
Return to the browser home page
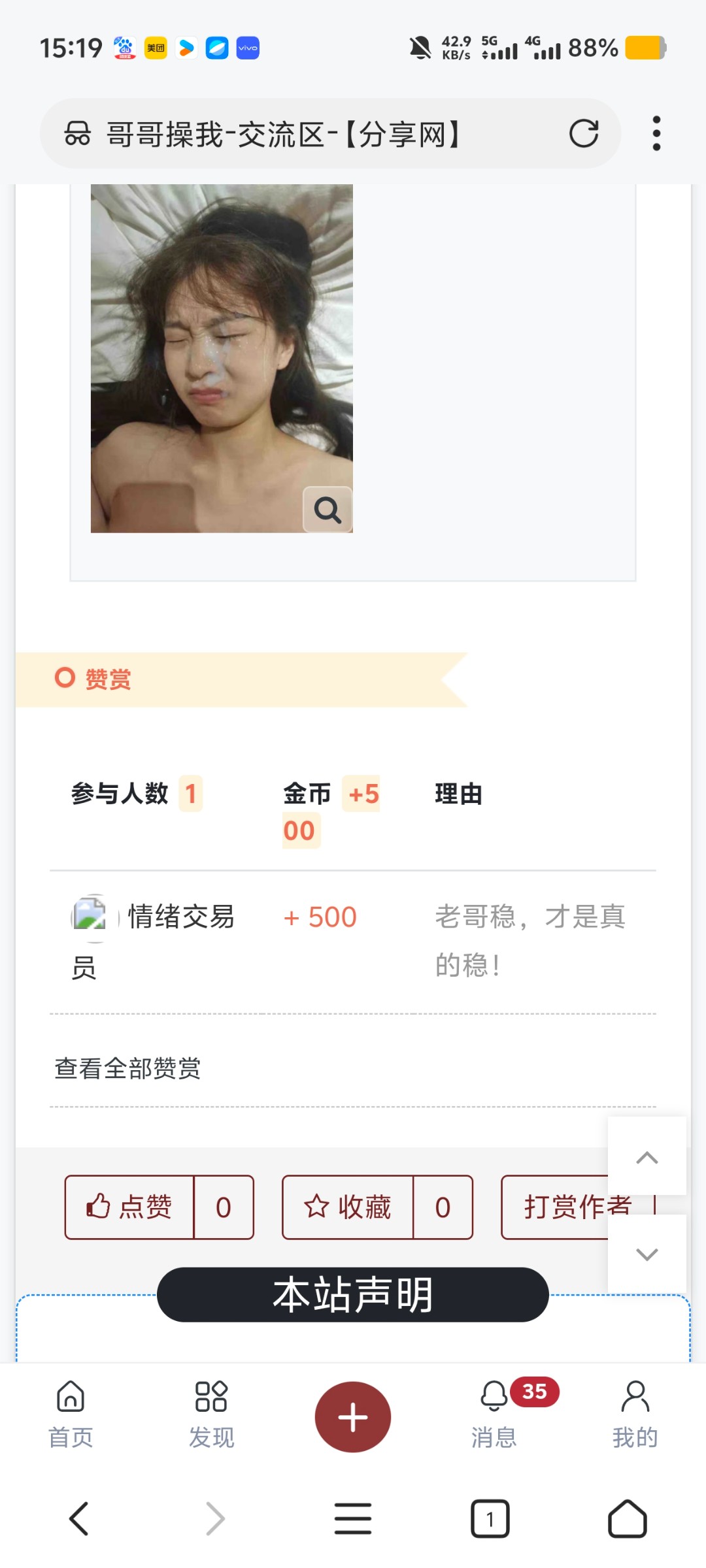pyautogui.click(x=627, y=1518)
